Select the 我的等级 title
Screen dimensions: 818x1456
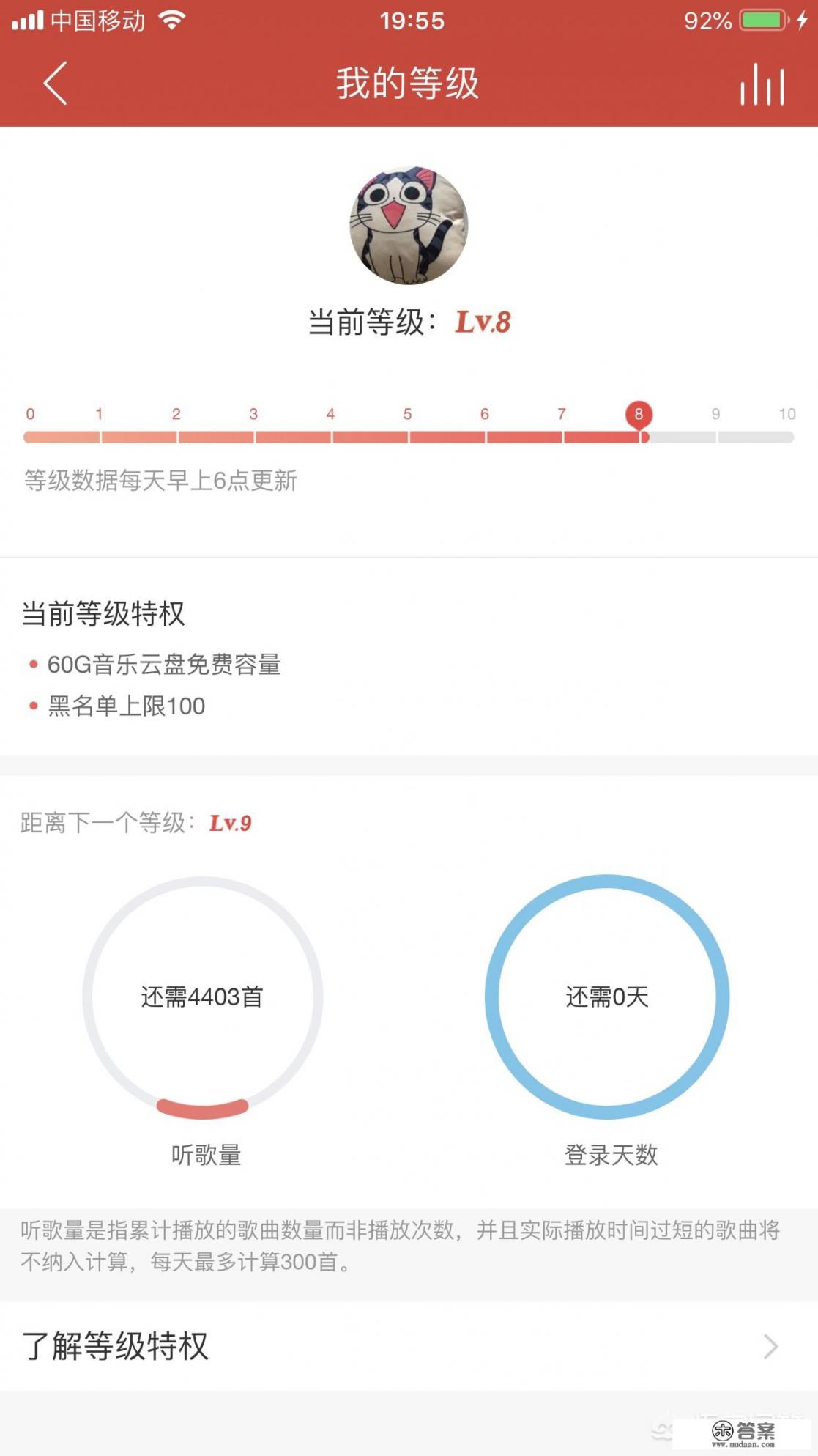[409, 83]
